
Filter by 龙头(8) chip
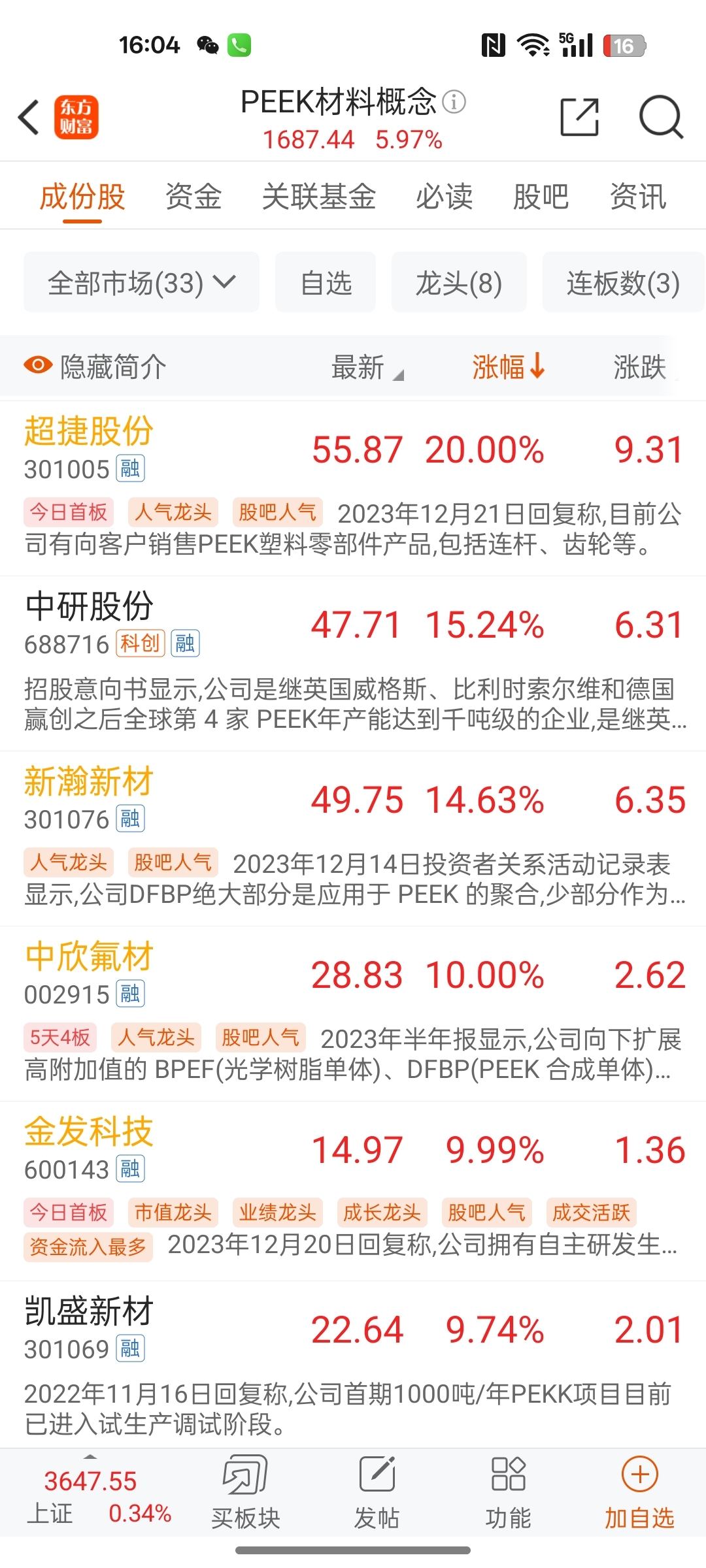pyautogui.click(x=459, y=282)
